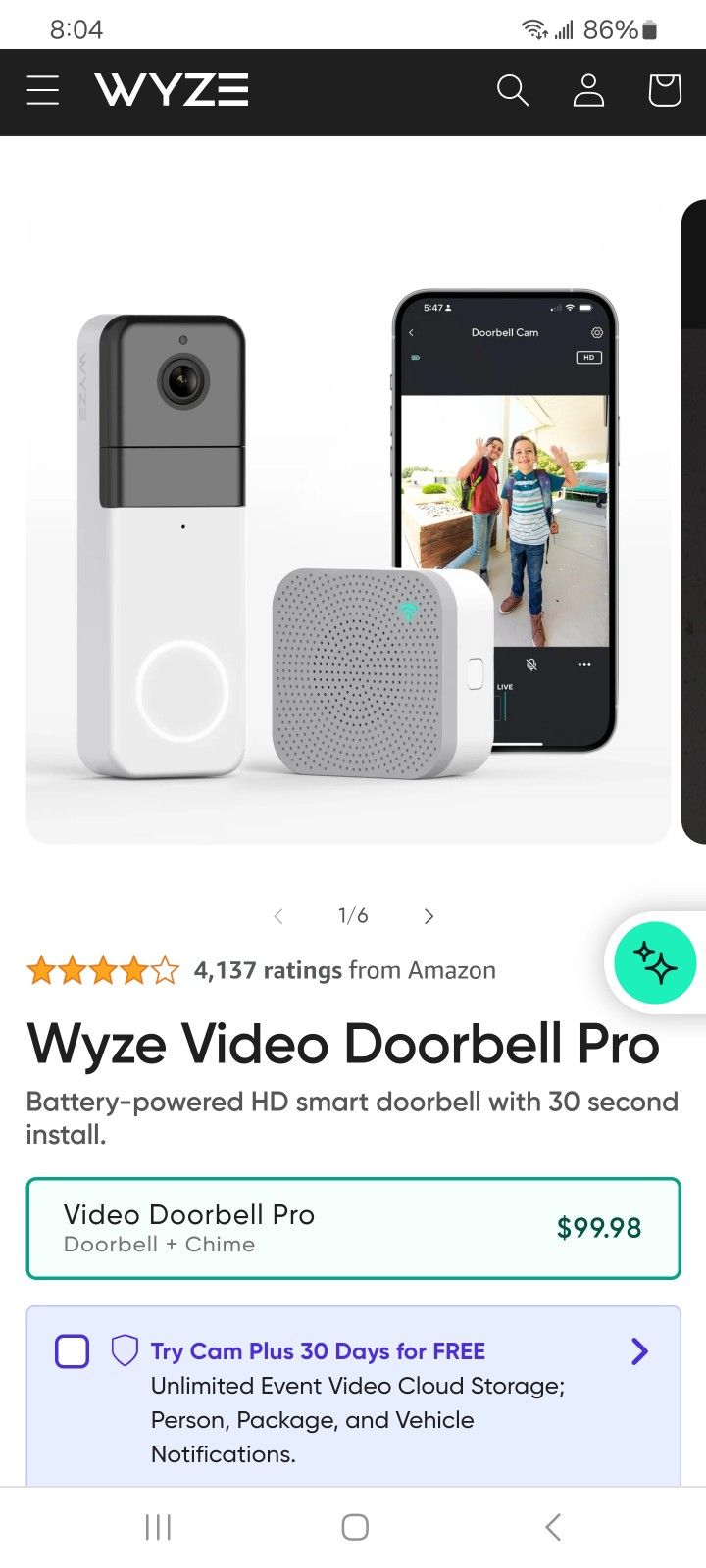706x1568 pixels.
Task: Expand Cam Plus free trial details arrow
Action: [x=639, y=1351]
